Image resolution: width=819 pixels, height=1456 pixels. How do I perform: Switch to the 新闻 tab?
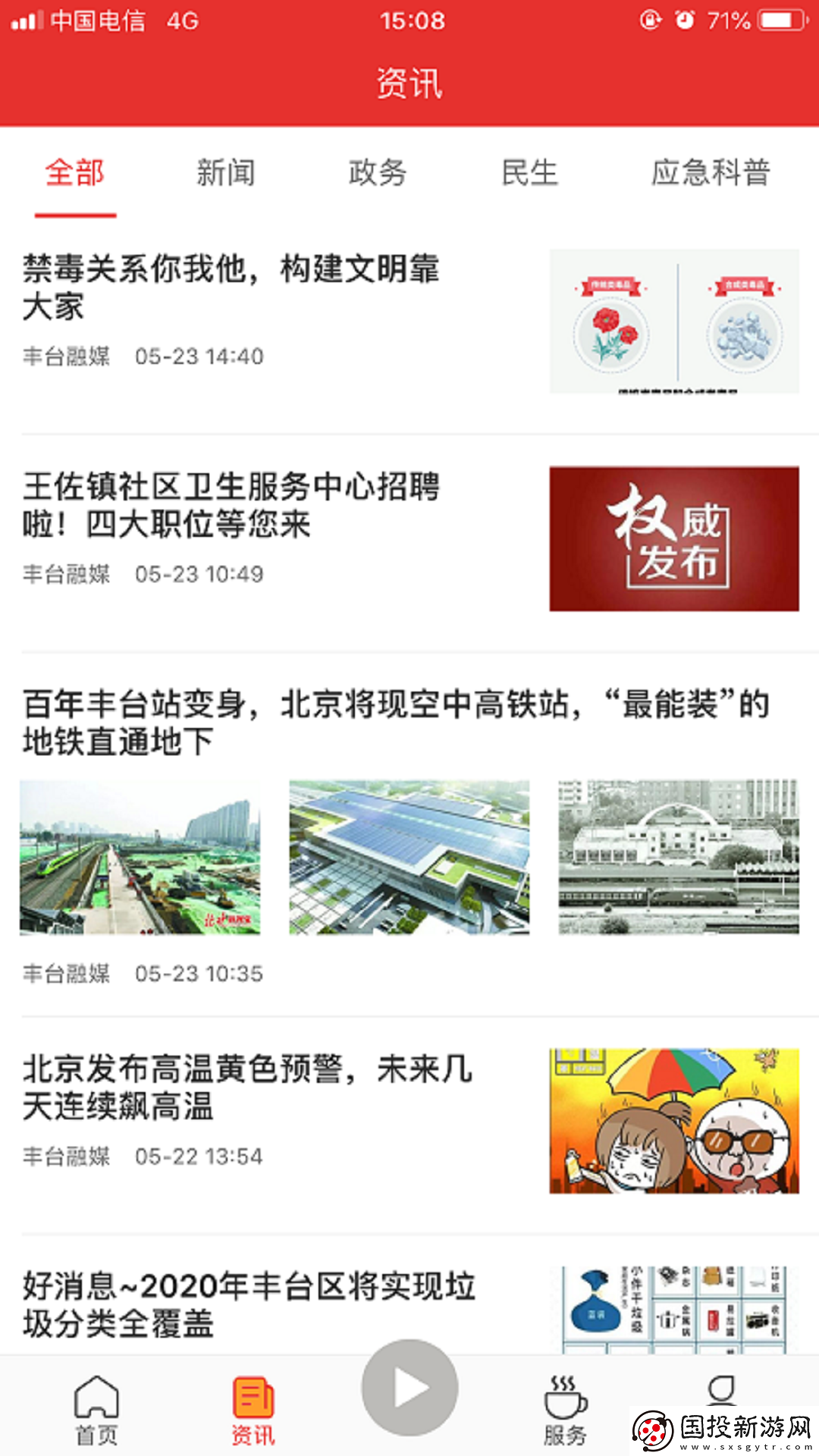pyautogui.click(x=225, y=173)
